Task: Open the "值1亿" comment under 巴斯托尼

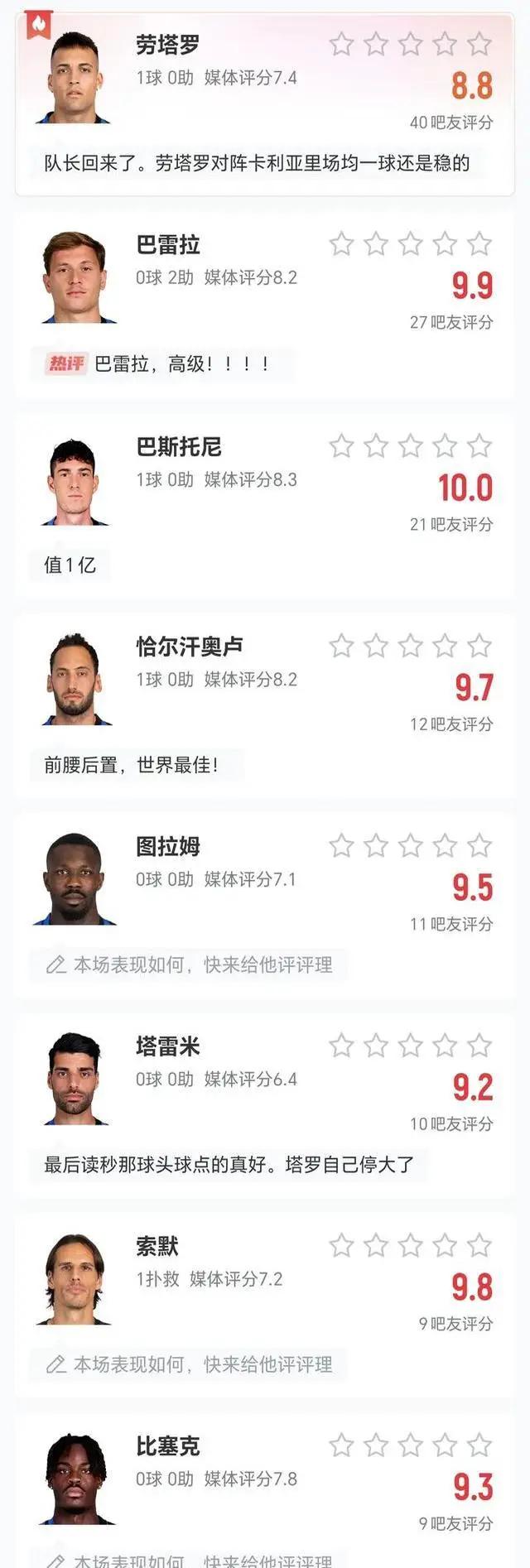Action: [70, 565]
